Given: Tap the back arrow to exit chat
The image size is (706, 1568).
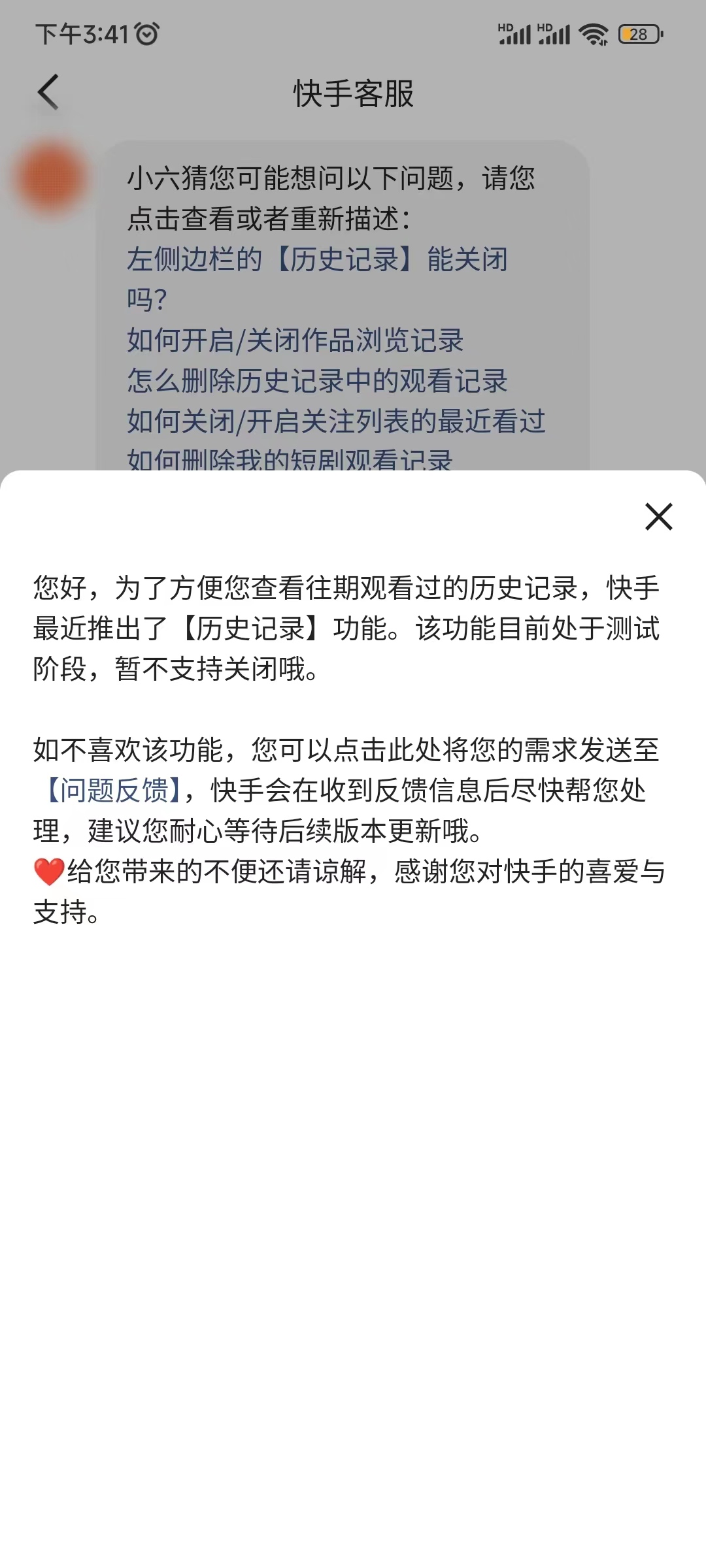Looking at the screenshot, I should click(47, 91).
